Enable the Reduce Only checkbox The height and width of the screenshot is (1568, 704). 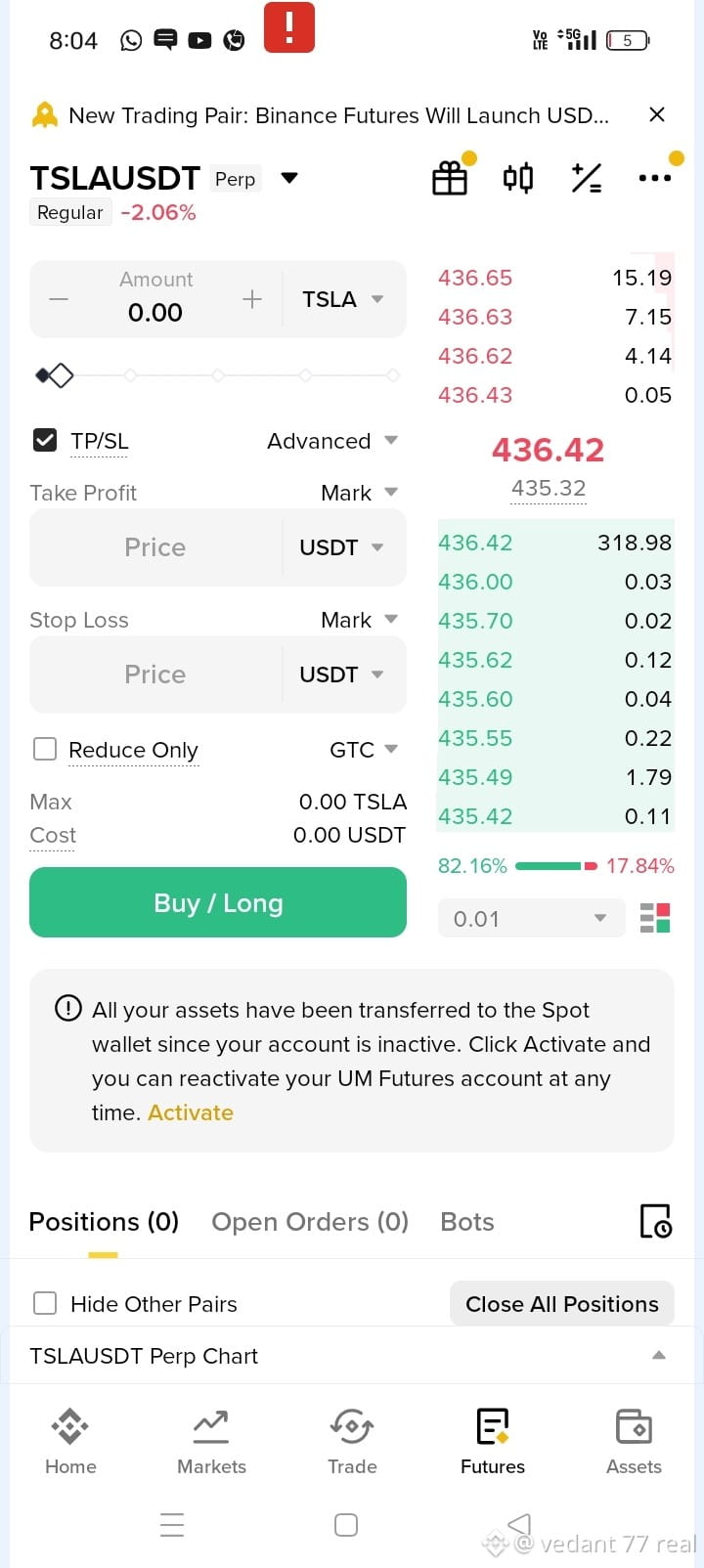[45, 750]
